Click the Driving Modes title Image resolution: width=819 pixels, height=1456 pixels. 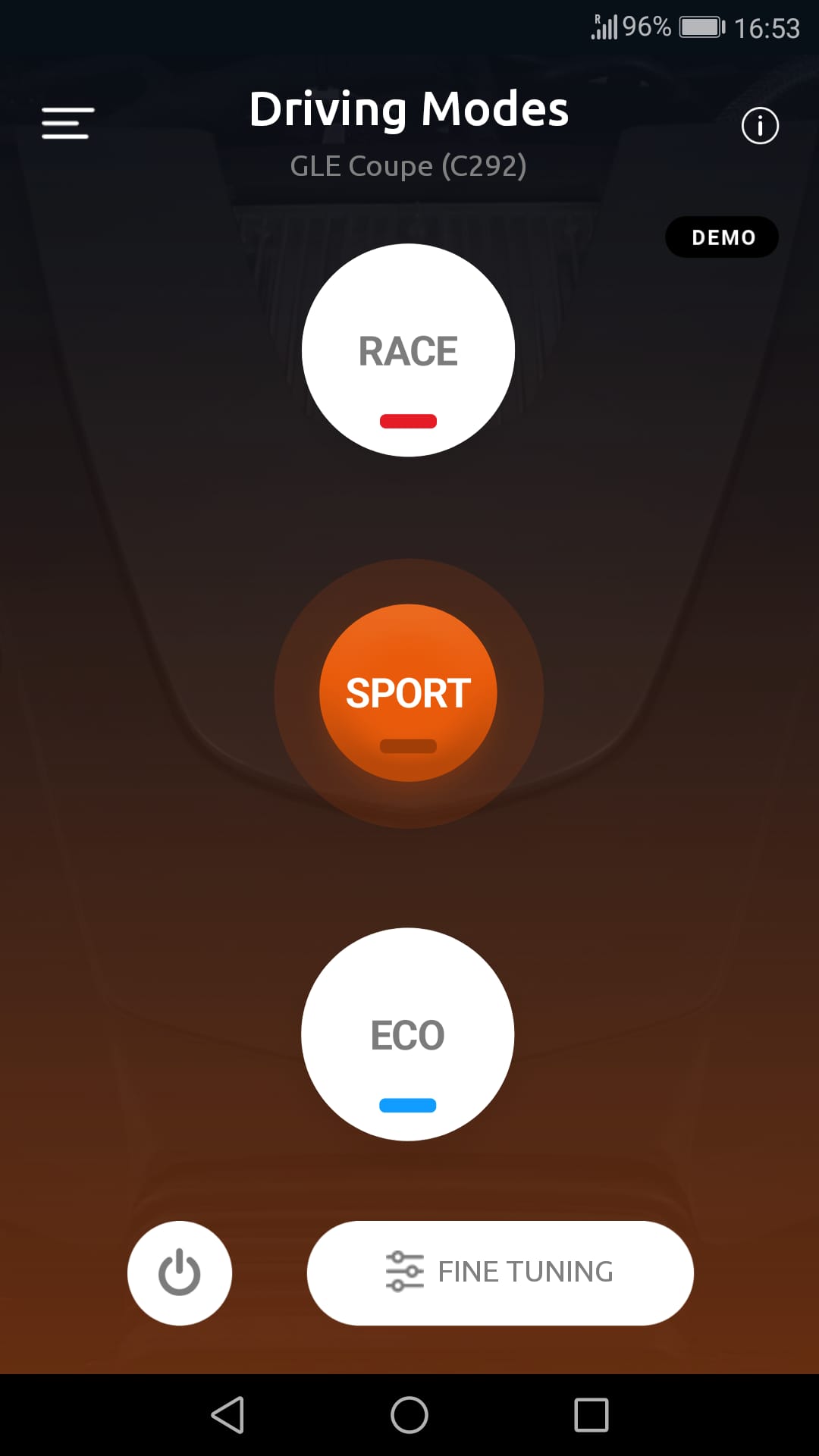[409, 108]
